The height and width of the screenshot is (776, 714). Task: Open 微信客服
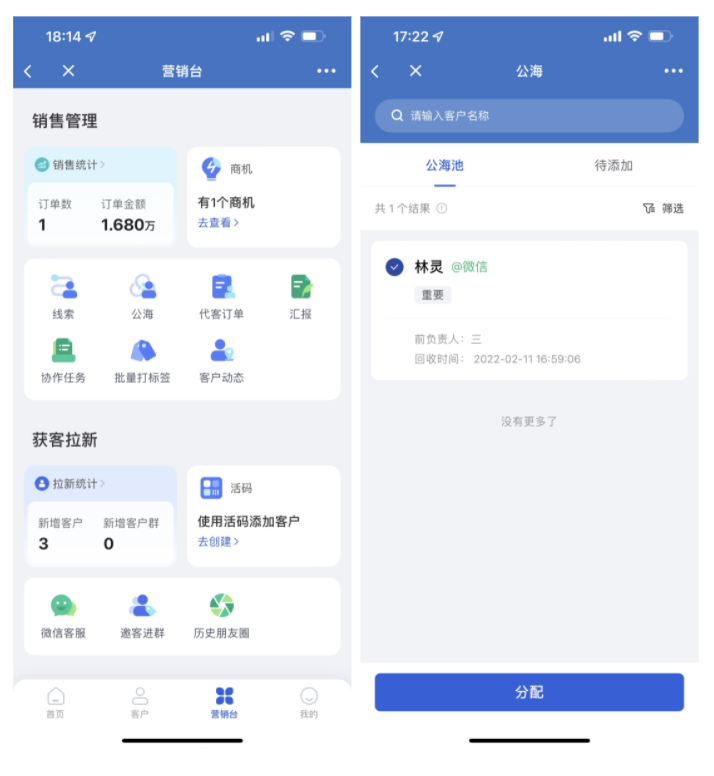[x=64, y=616]
